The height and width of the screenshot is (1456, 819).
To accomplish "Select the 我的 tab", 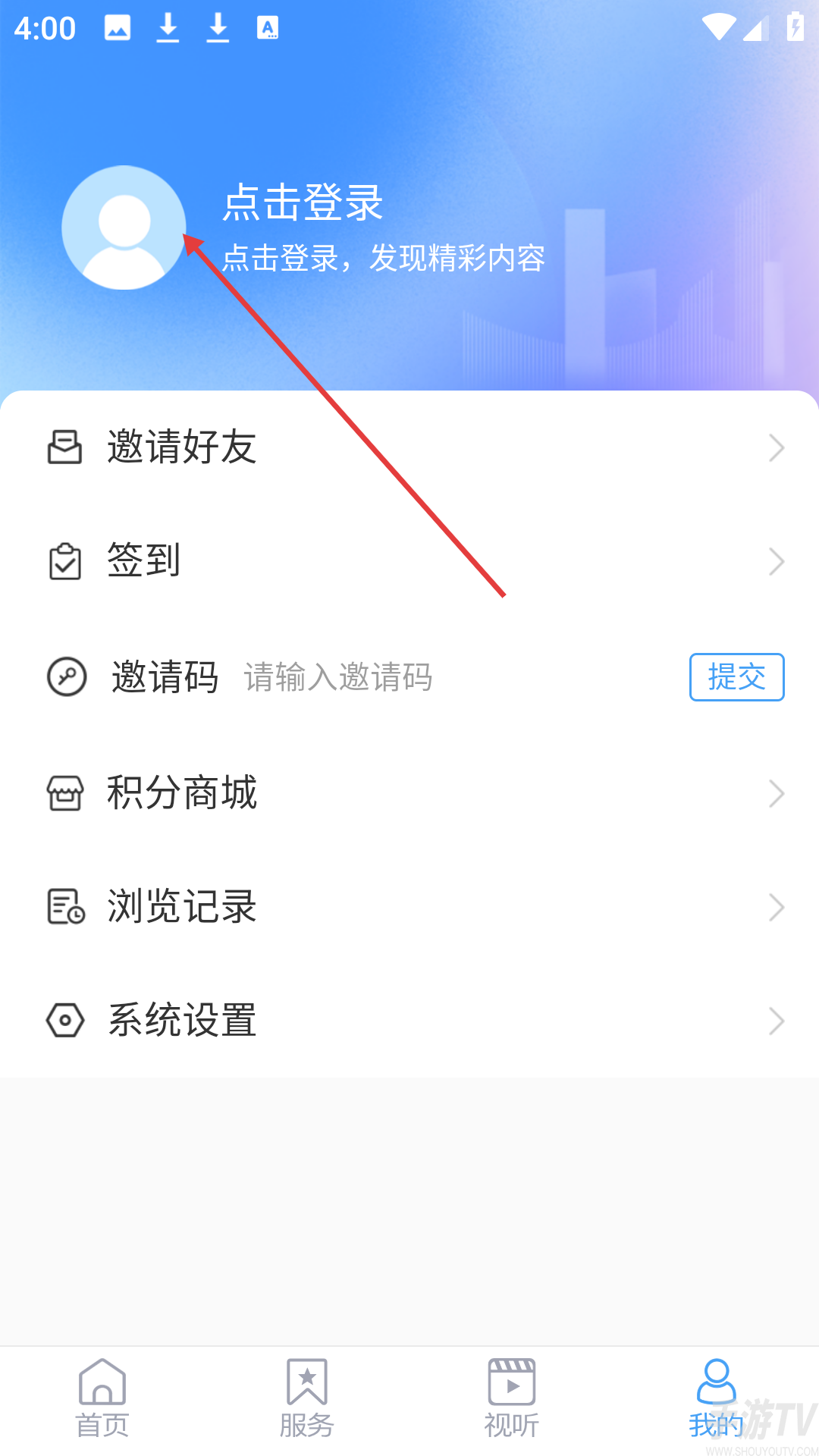I will (716, 1400).
